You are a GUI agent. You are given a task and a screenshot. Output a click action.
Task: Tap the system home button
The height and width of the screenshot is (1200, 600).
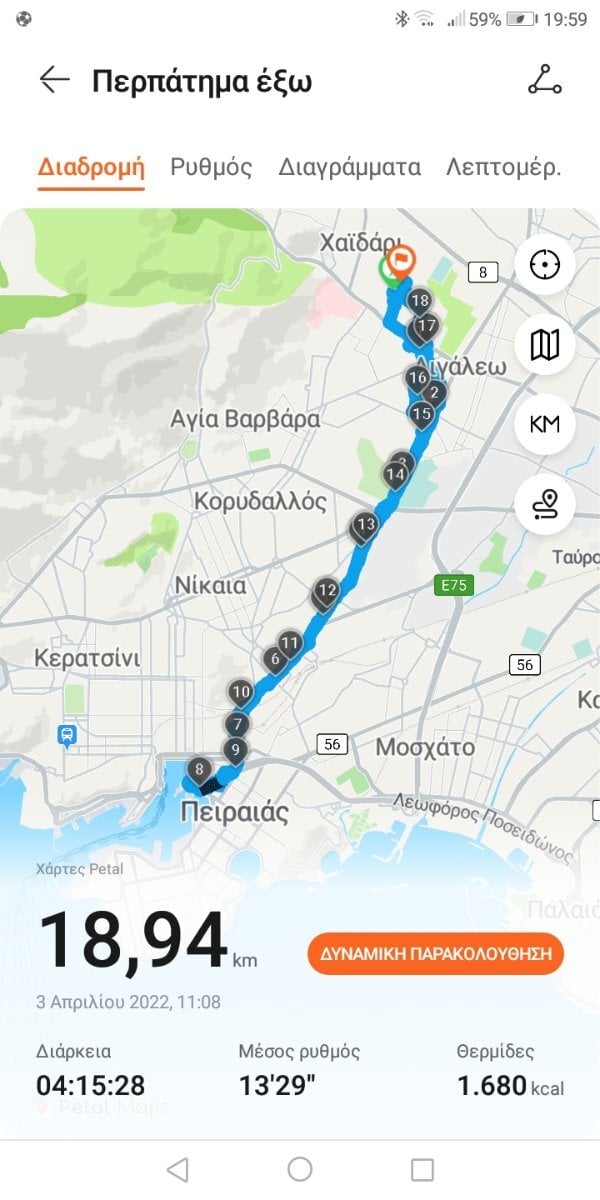[x=300, y=1169]
